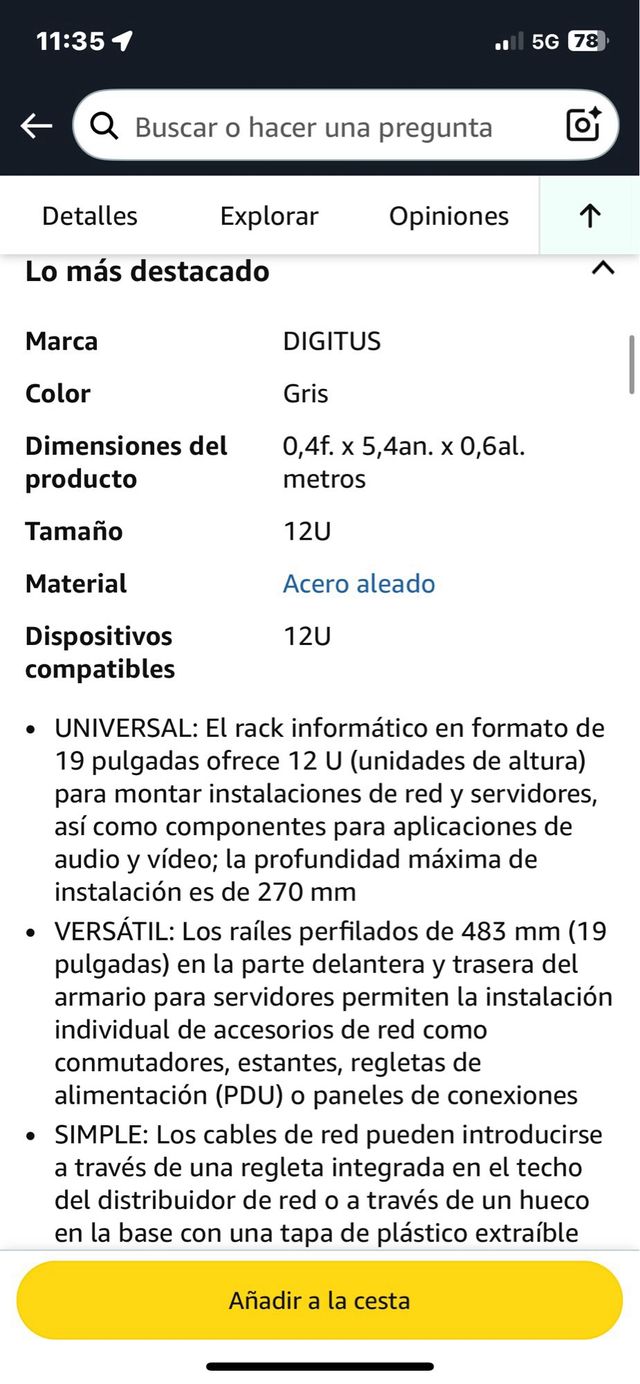
Task: Jump to top with the up arrow
Action: point(590,216)
